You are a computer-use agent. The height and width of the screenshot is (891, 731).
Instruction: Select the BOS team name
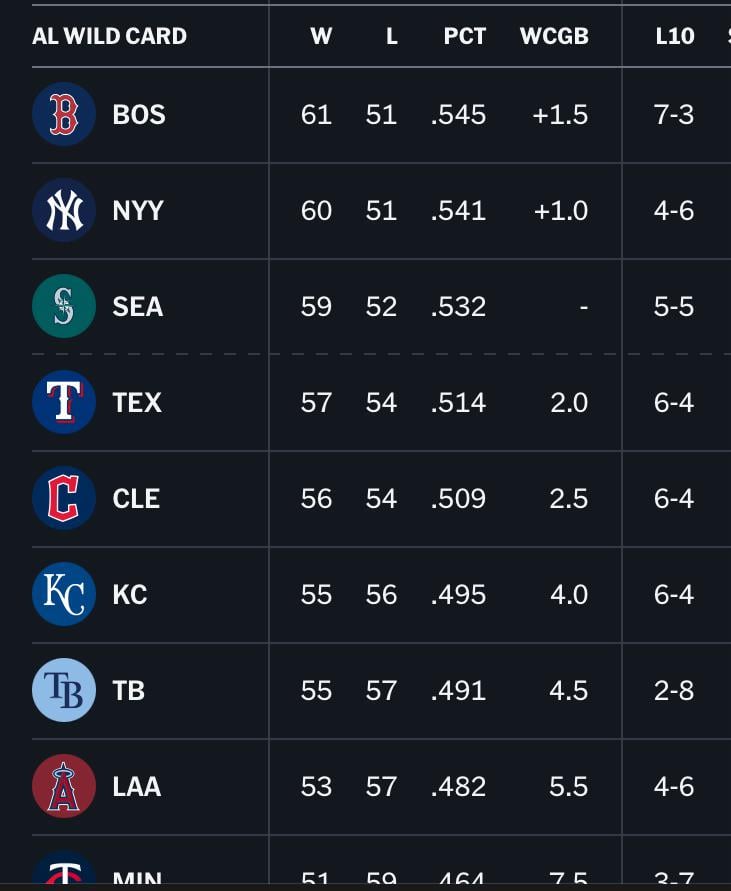pos(139,114)
